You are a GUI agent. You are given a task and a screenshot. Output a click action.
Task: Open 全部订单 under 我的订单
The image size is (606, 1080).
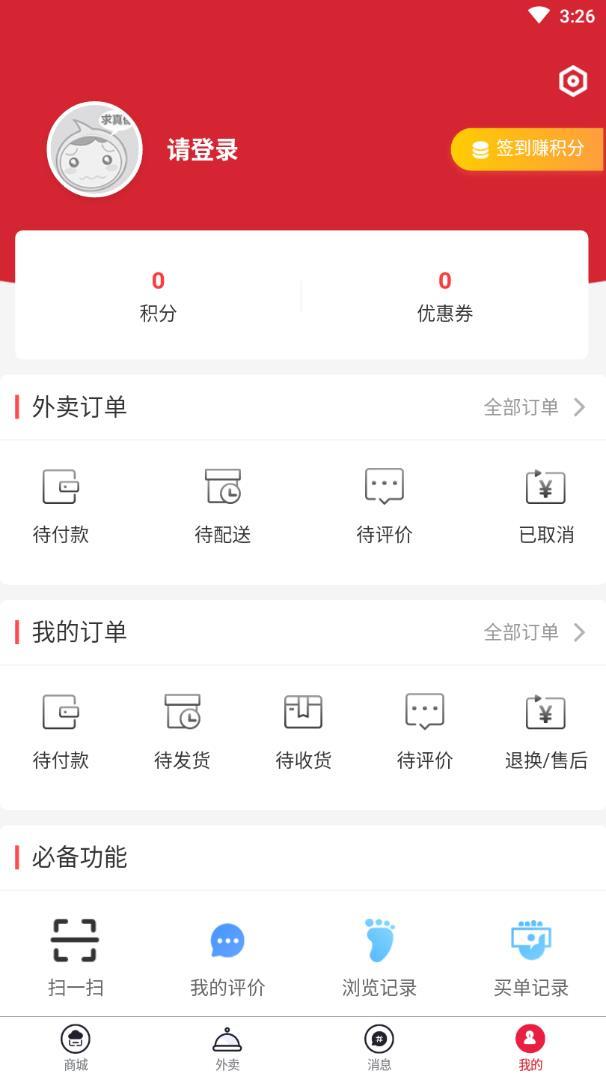[x=534, y=632]
